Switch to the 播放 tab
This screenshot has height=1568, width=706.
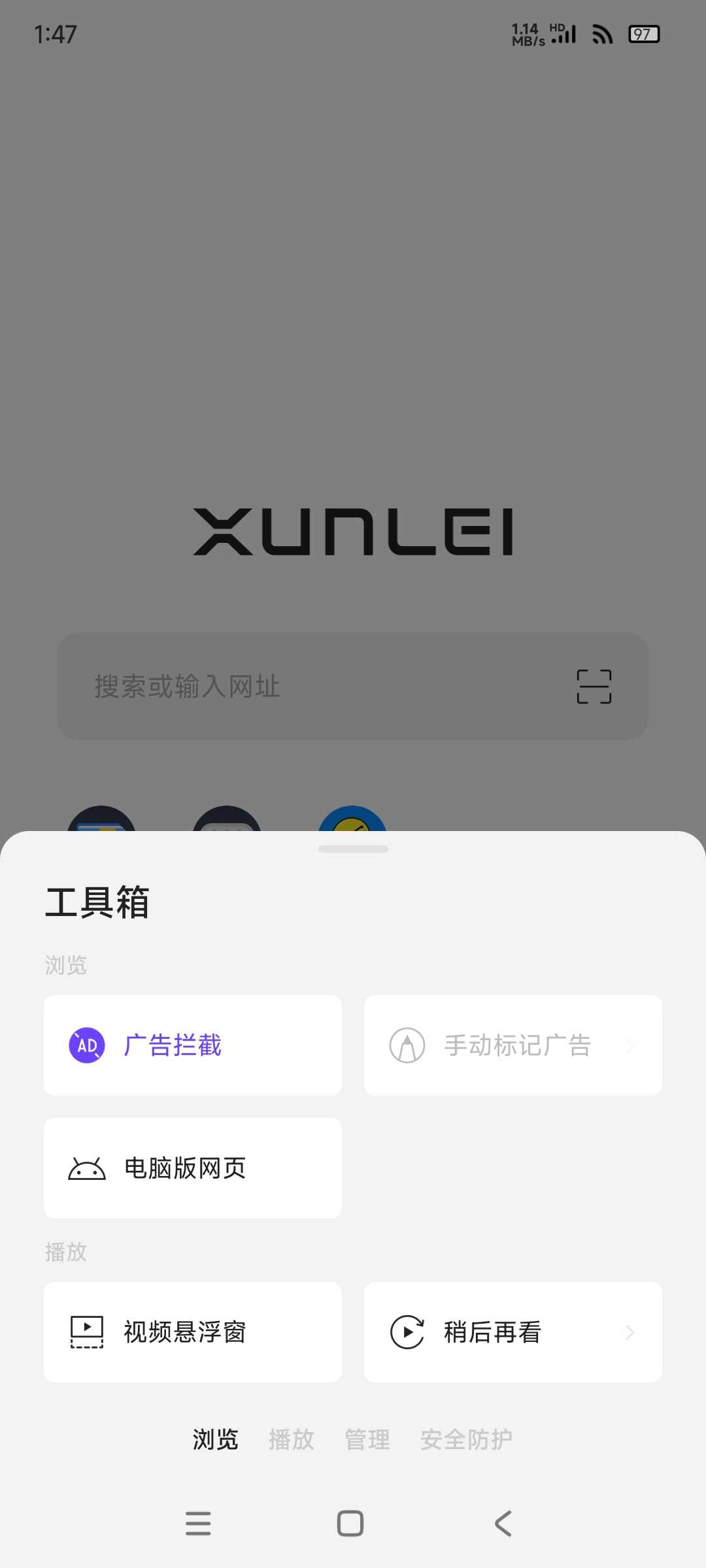point(292,1439)
